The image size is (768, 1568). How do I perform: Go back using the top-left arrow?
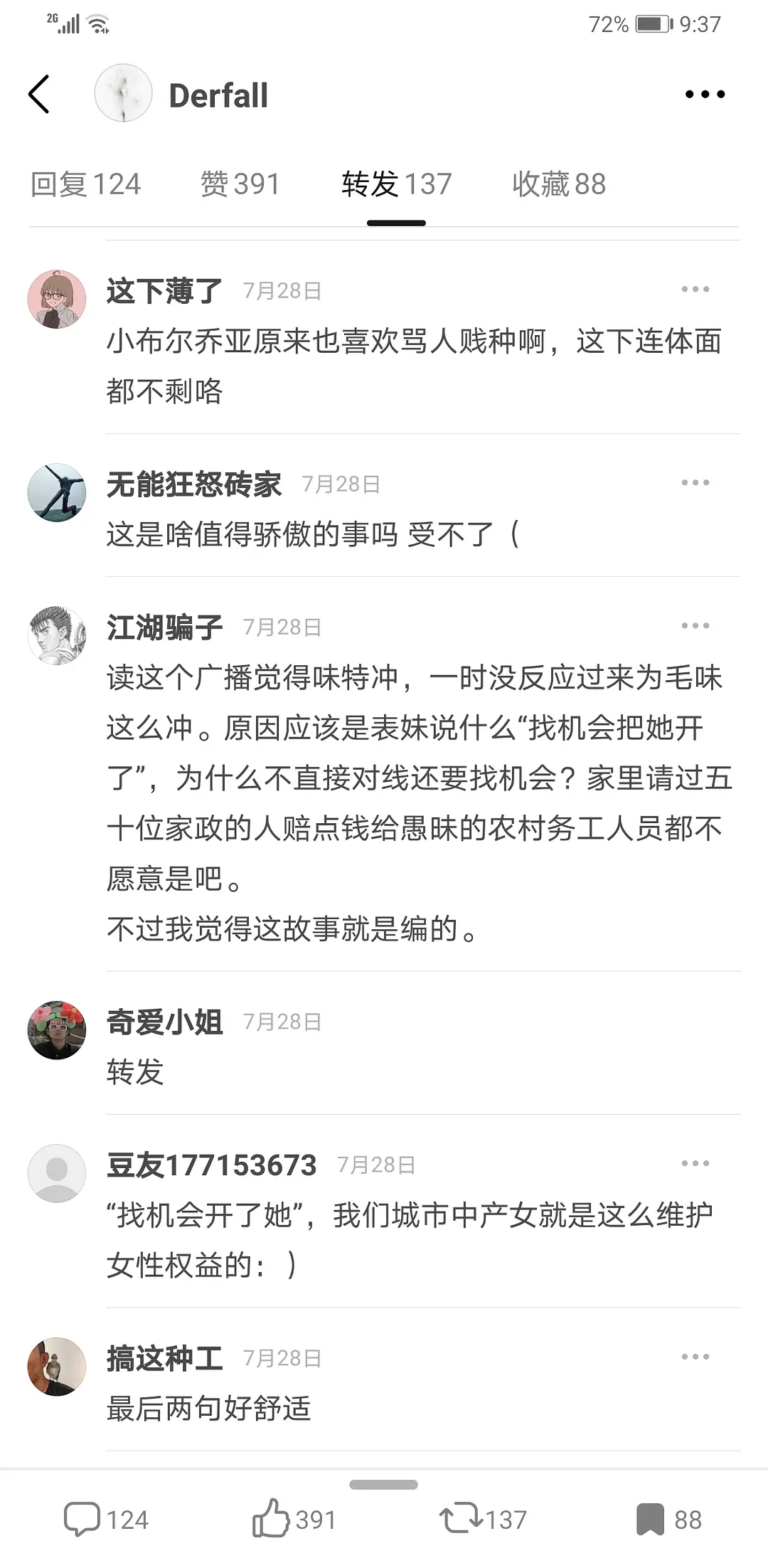(x=40, y=95)
